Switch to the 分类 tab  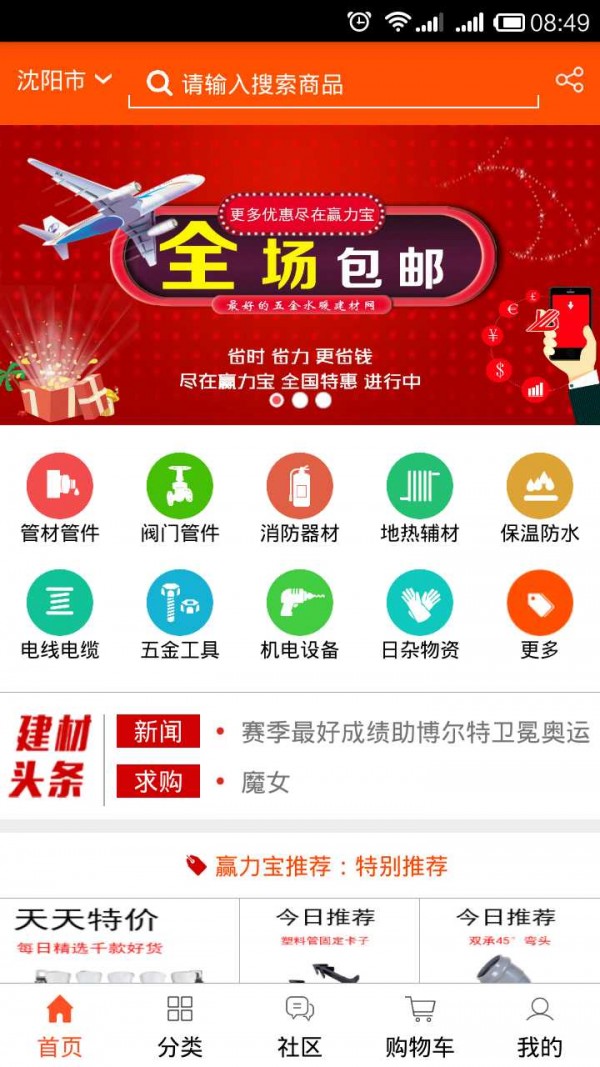click(180, 1026)
